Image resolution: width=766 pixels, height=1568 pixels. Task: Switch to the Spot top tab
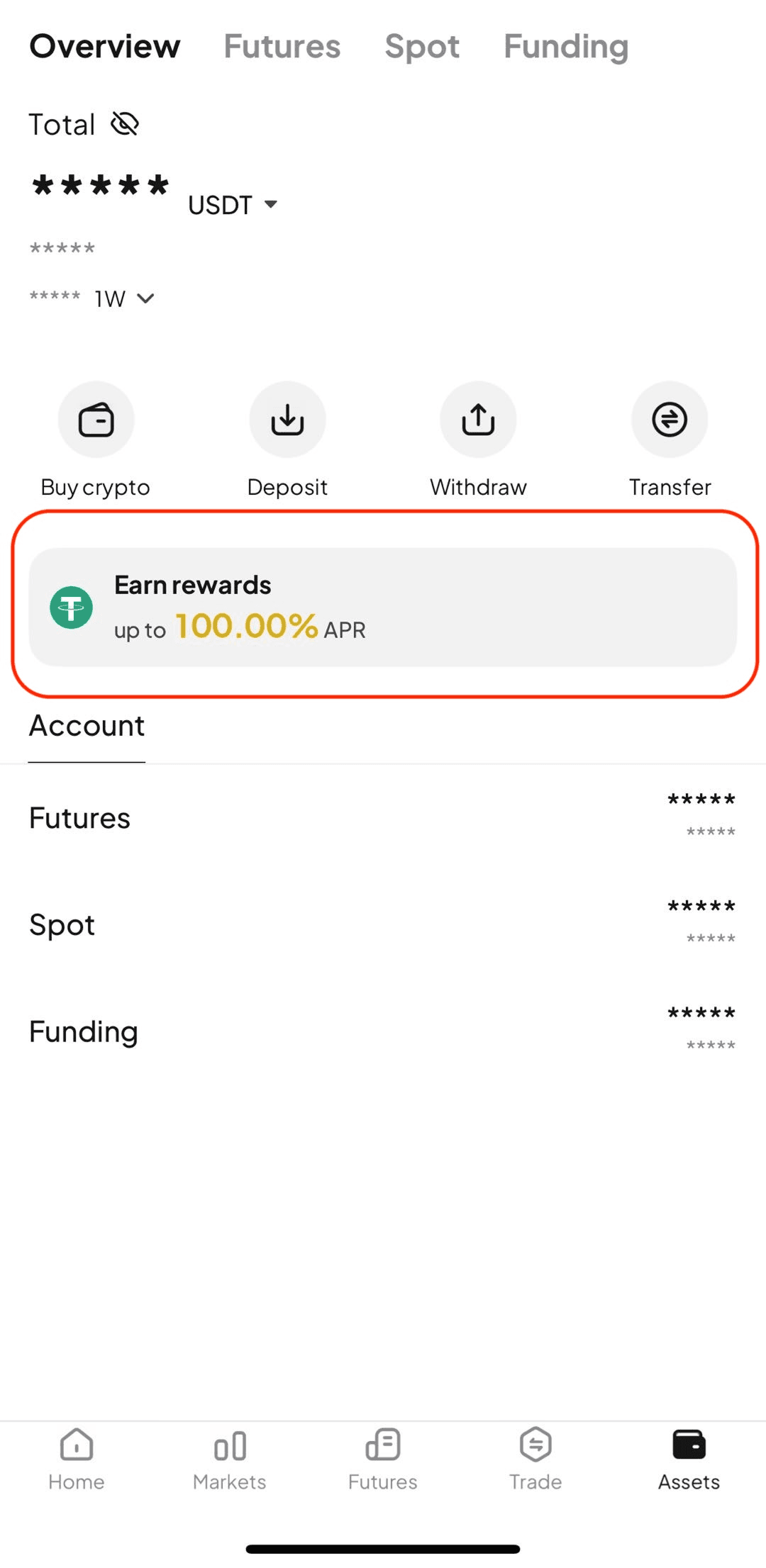422,47
